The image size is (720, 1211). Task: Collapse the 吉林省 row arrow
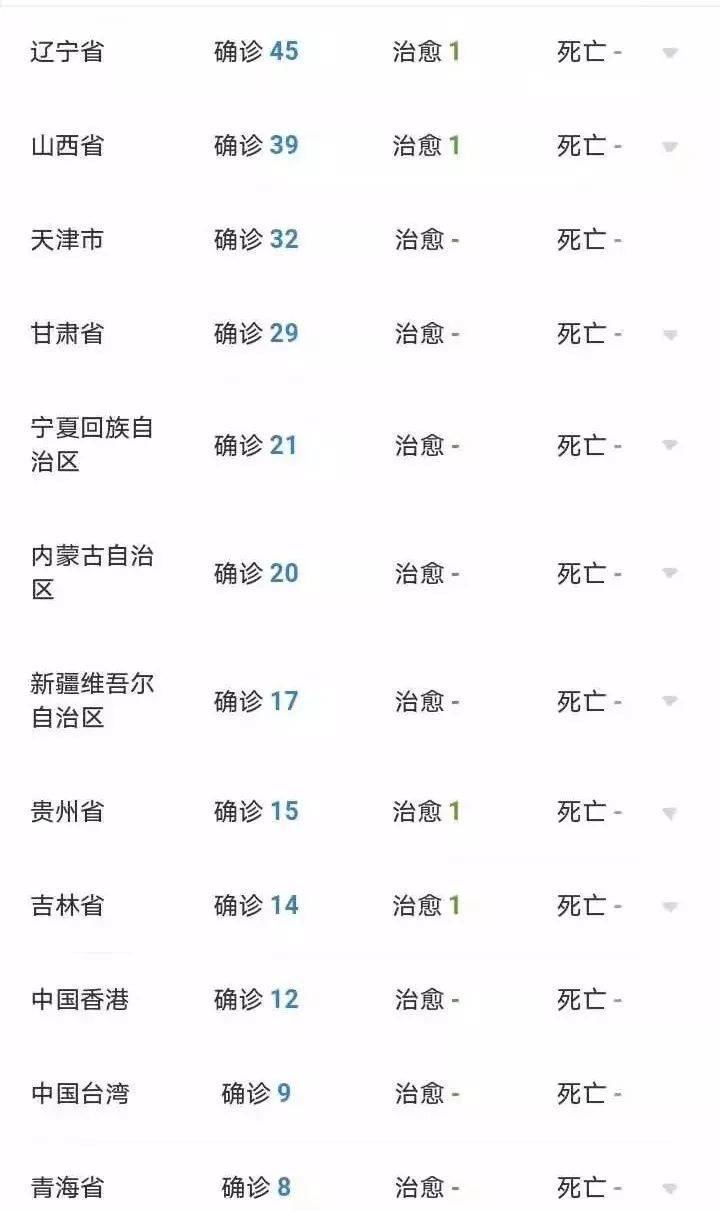666,907
